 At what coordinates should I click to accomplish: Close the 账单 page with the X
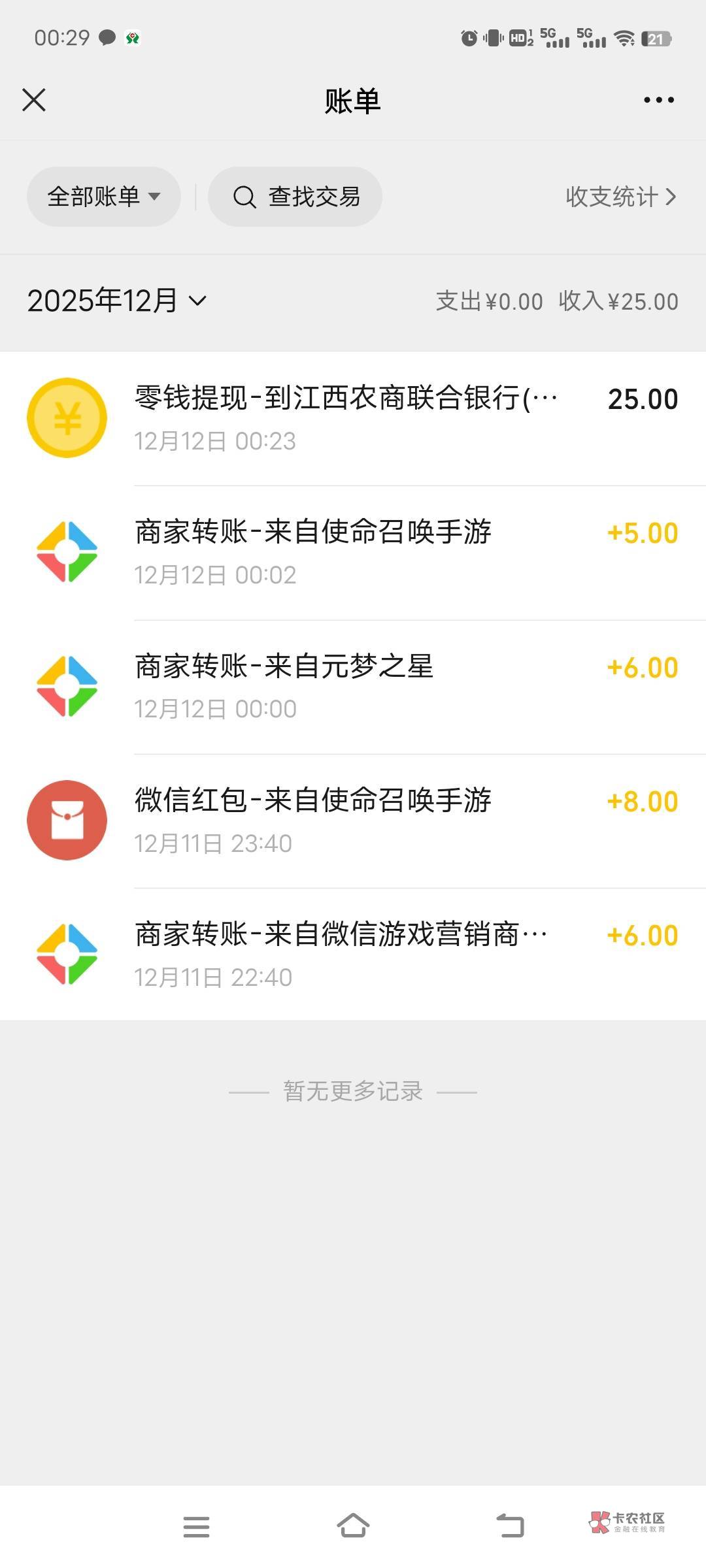[x=34, y=101]
